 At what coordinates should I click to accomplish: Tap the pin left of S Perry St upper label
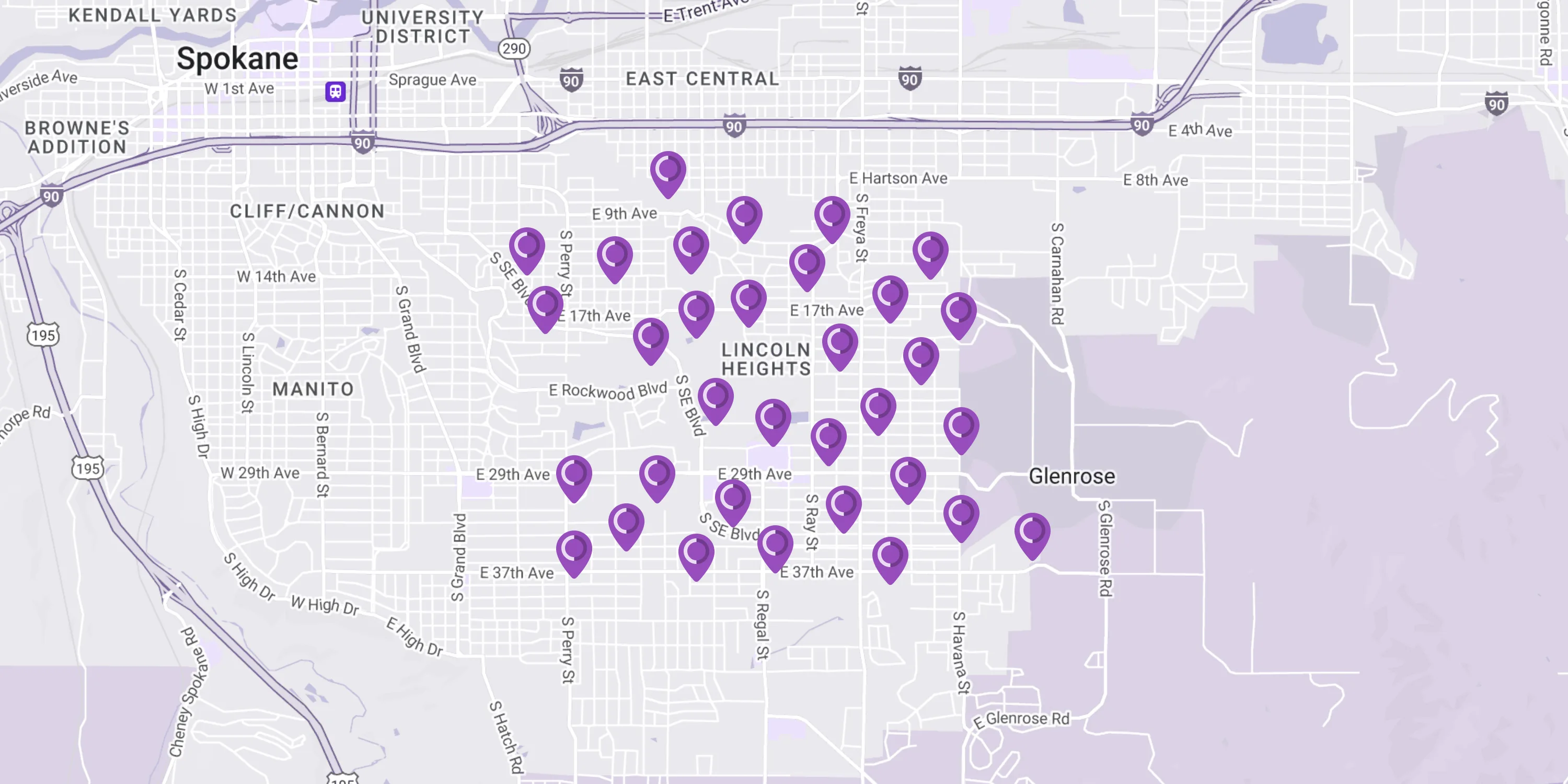[x=526, y=247]
